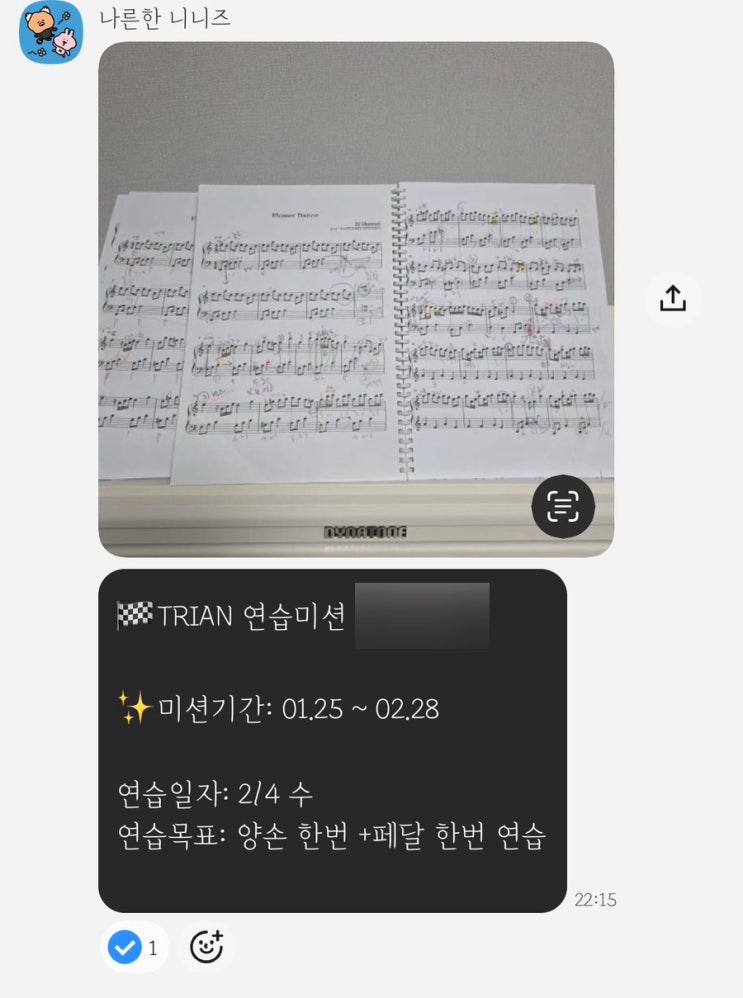Tap the check reaction with count 1

134,947
